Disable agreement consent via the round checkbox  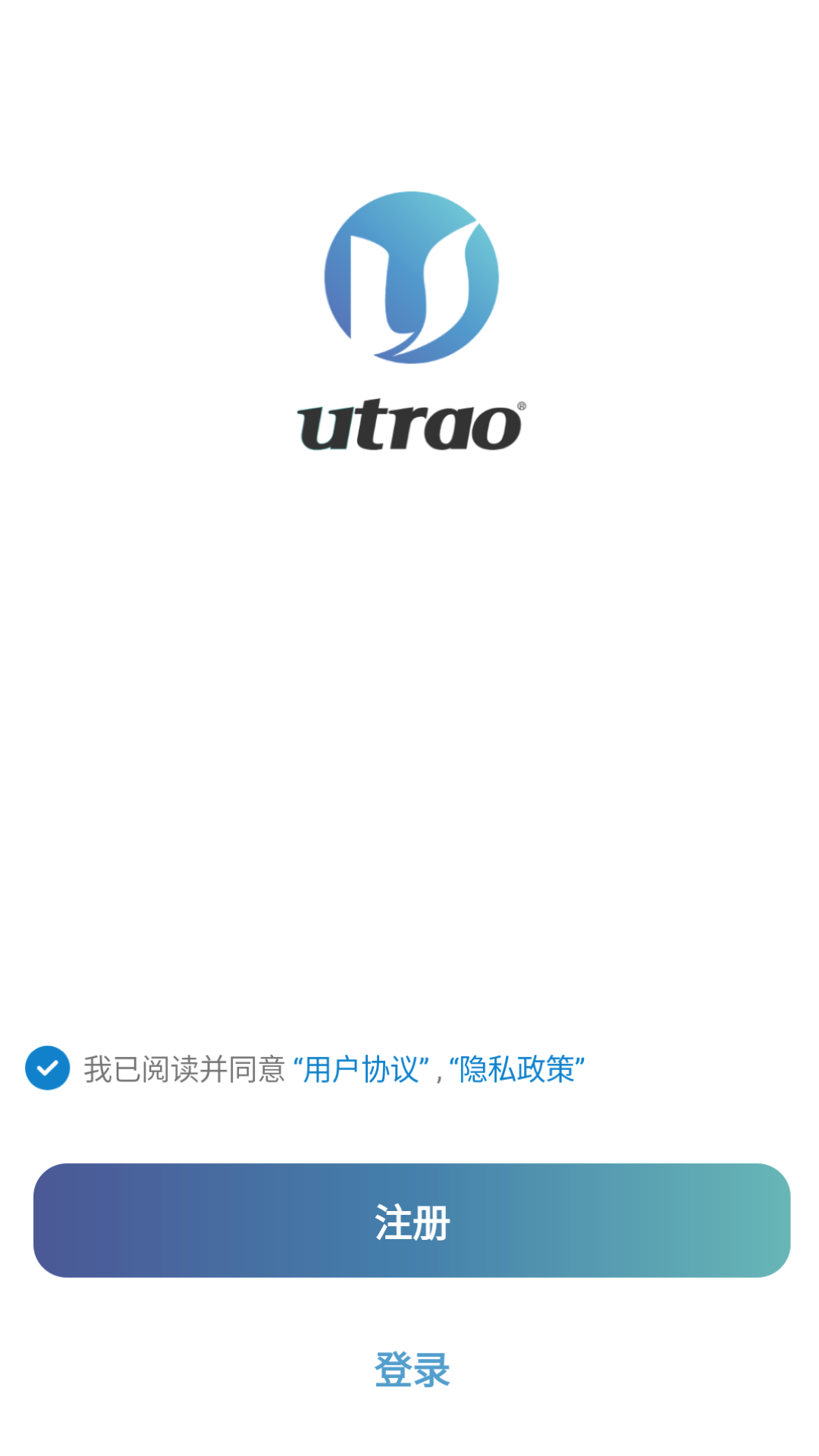47,1069
